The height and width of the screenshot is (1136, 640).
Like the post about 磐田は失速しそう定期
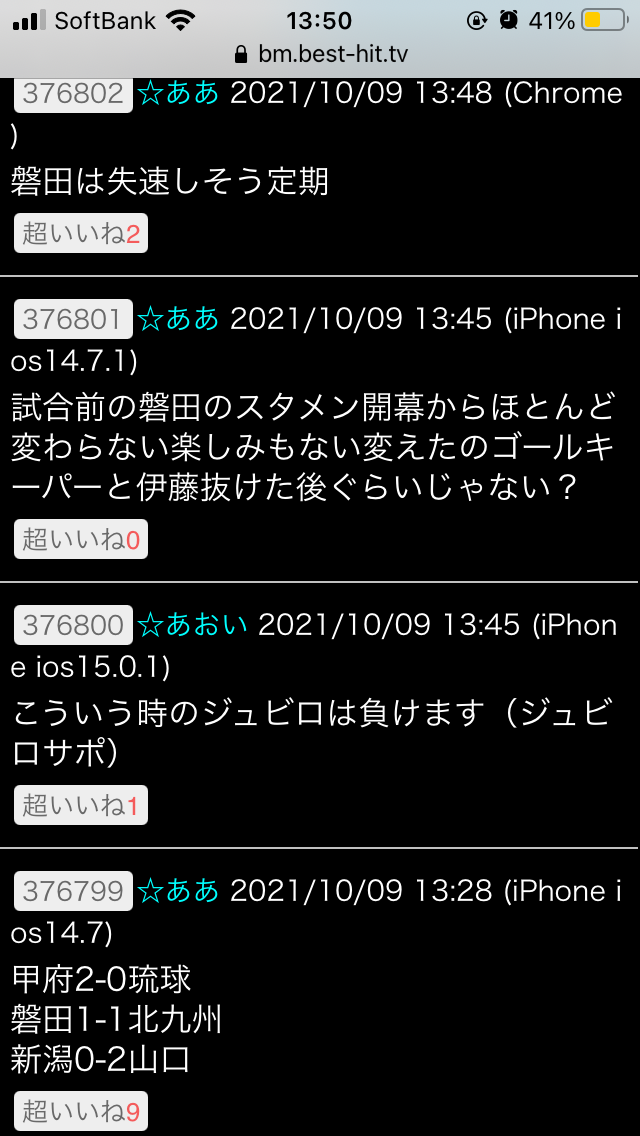pos(81,234)
